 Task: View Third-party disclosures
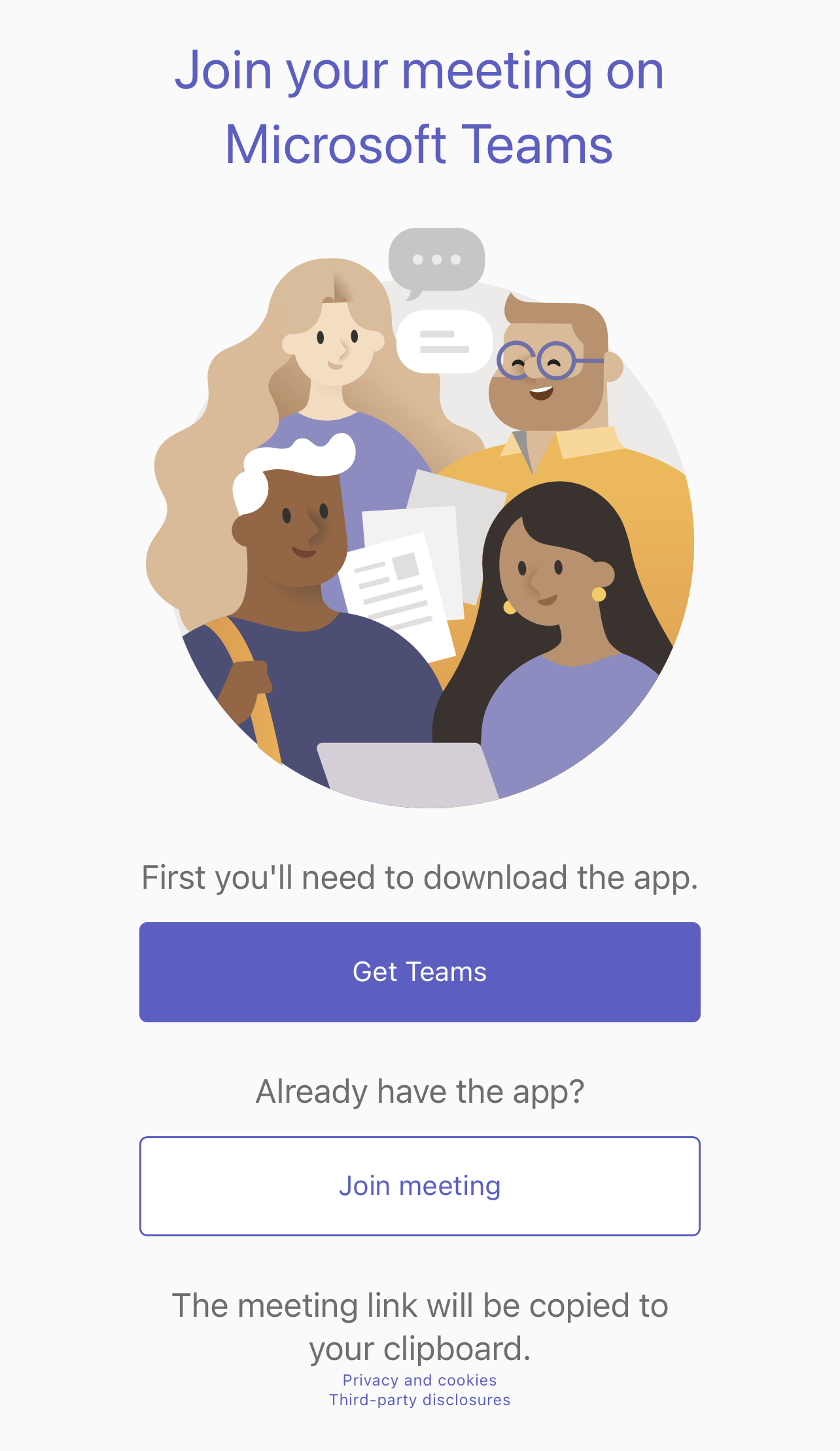[x=419, y=1400]
